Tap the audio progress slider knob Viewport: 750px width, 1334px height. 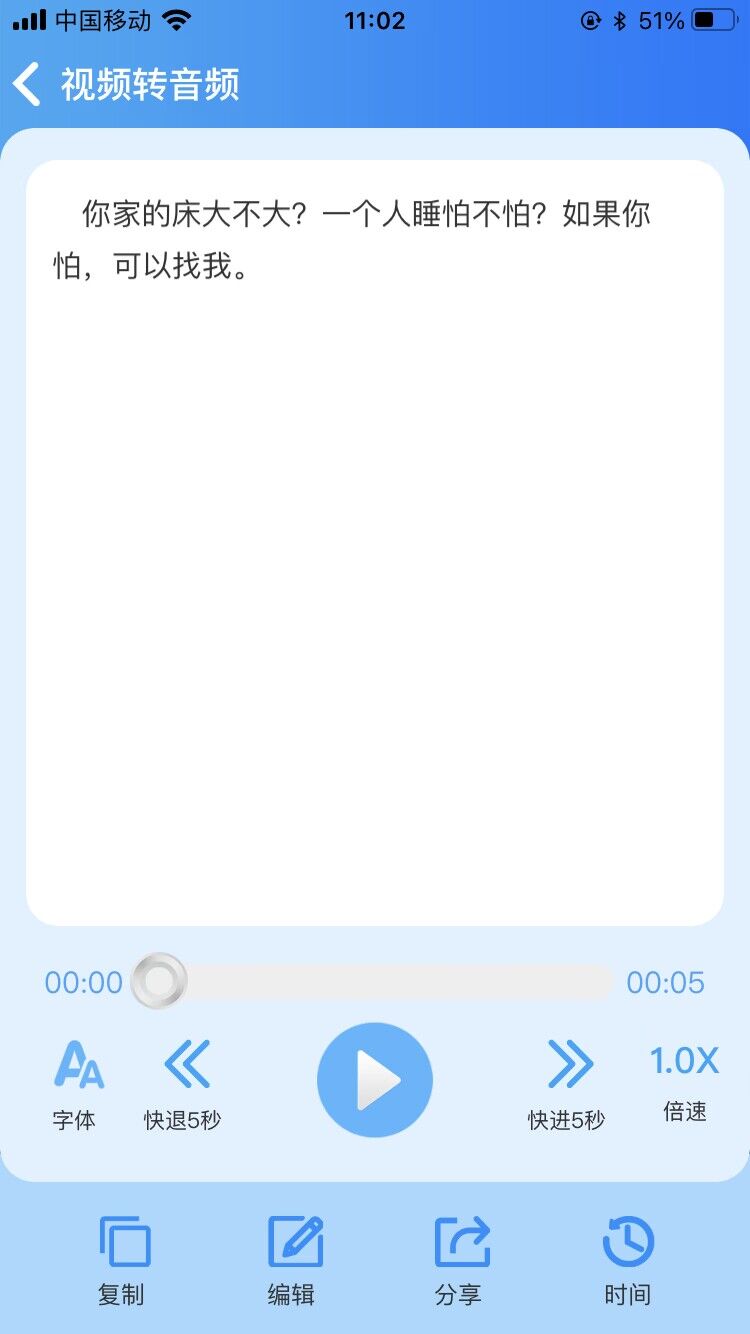[x=159, y=981]
